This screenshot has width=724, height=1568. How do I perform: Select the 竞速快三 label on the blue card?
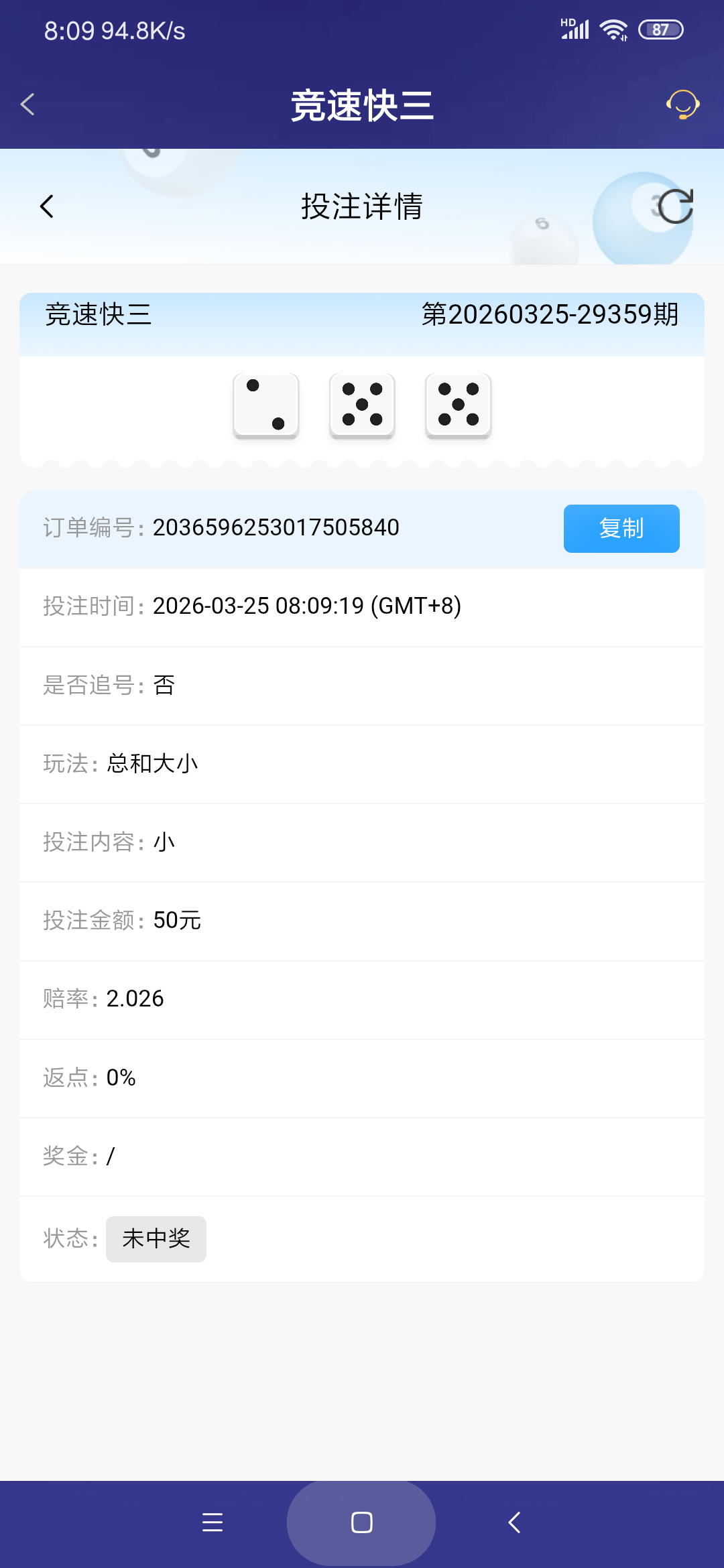tap(98, 314)
